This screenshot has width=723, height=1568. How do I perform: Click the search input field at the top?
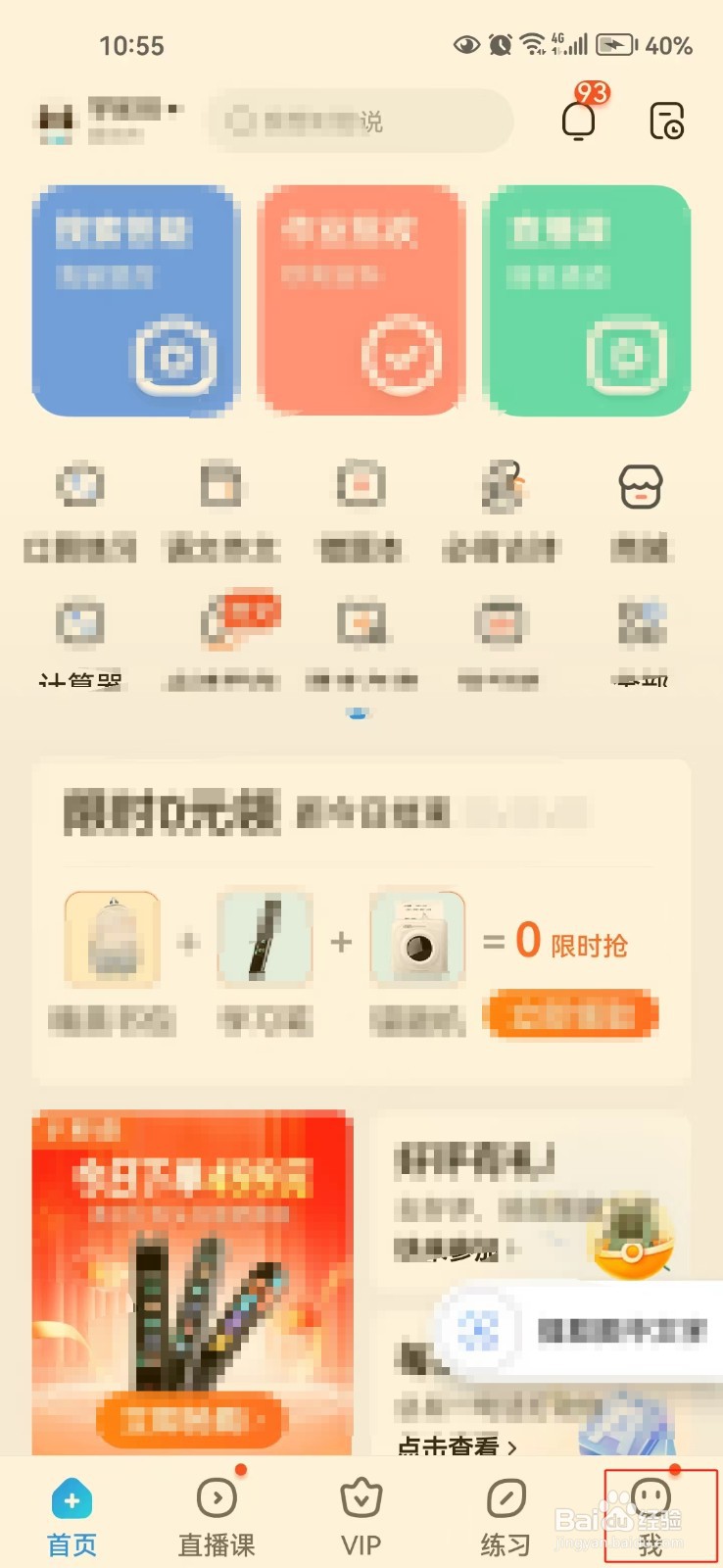coord(359,121)
